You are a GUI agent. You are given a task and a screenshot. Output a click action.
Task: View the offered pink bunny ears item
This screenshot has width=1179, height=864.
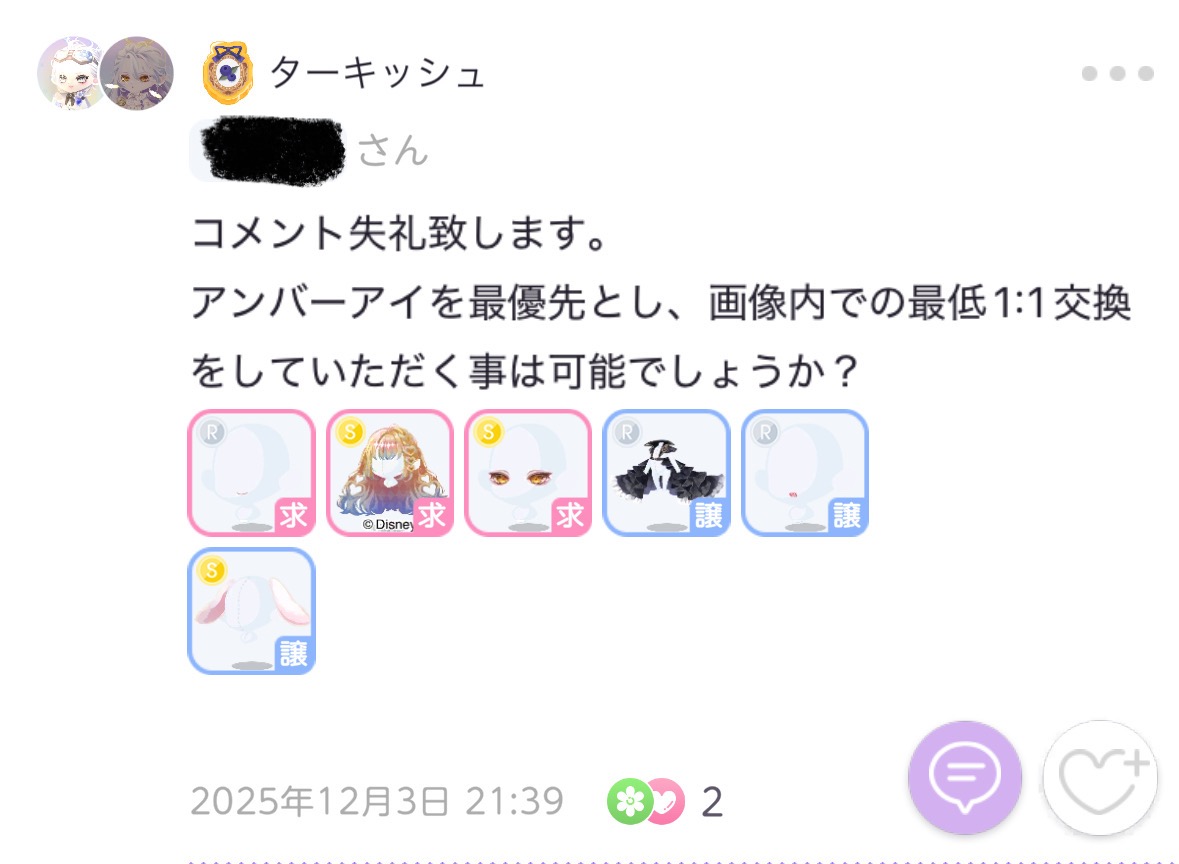pos(252,610)
